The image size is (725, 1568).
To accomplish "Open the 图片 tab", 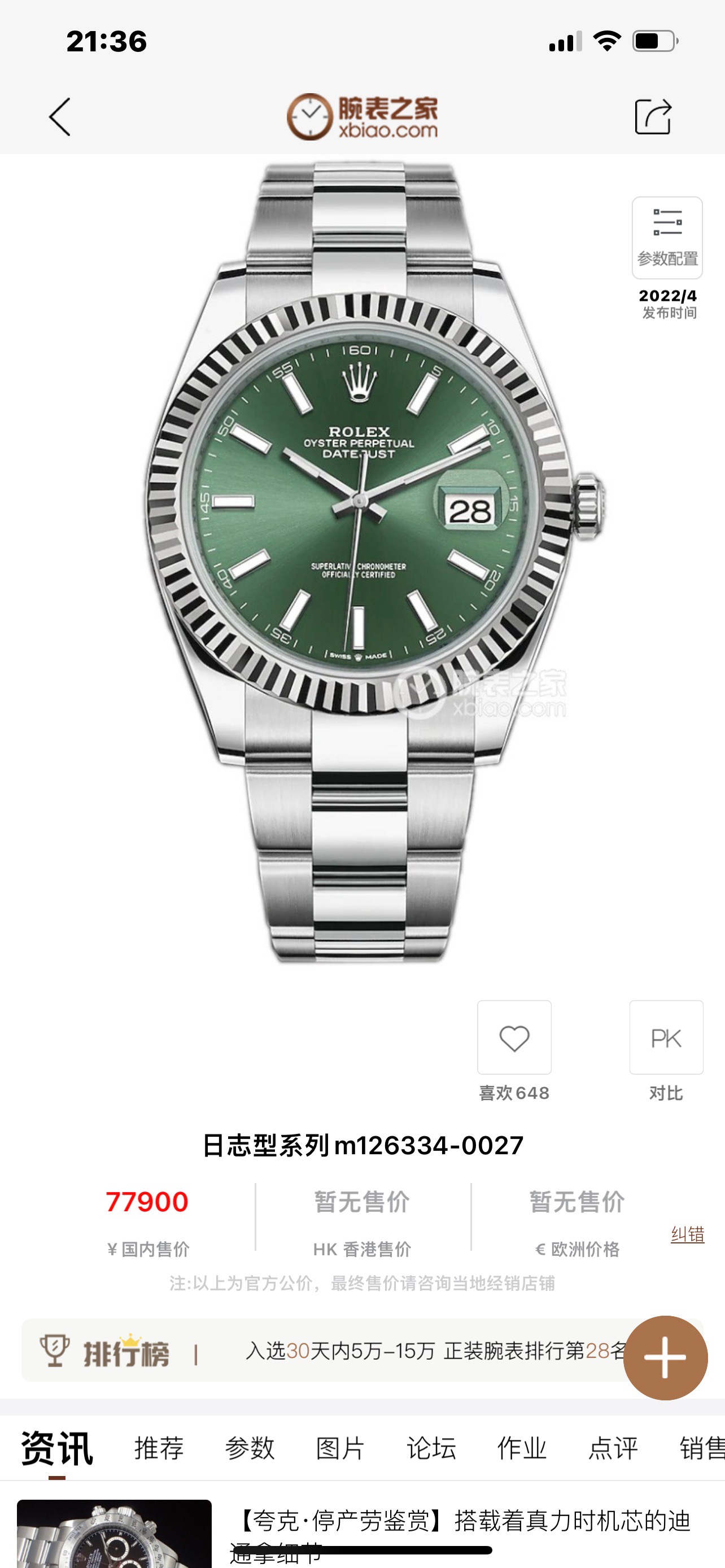I will (x=340, y=1447).
